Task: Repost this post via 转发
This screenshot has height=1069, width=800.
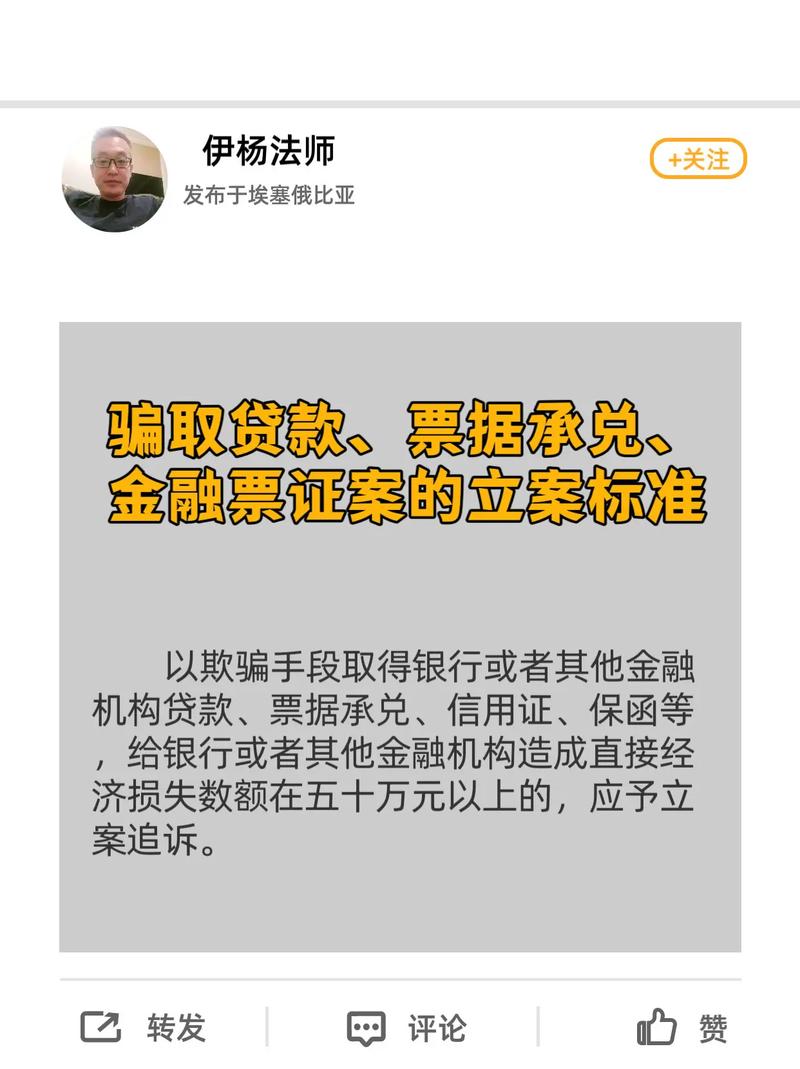Action: (x=143, y=1027)
